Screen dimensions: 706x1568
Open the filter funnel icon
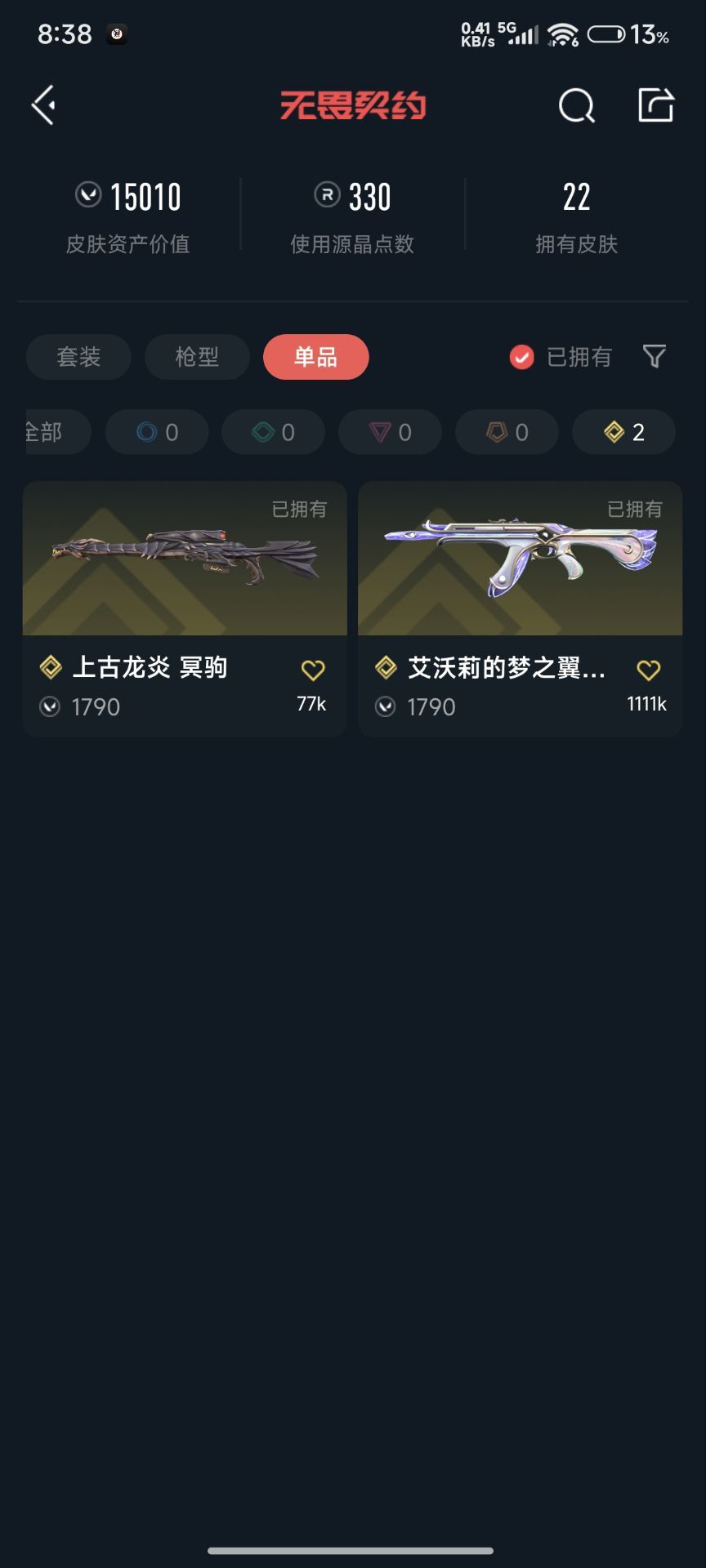[655, 356]
